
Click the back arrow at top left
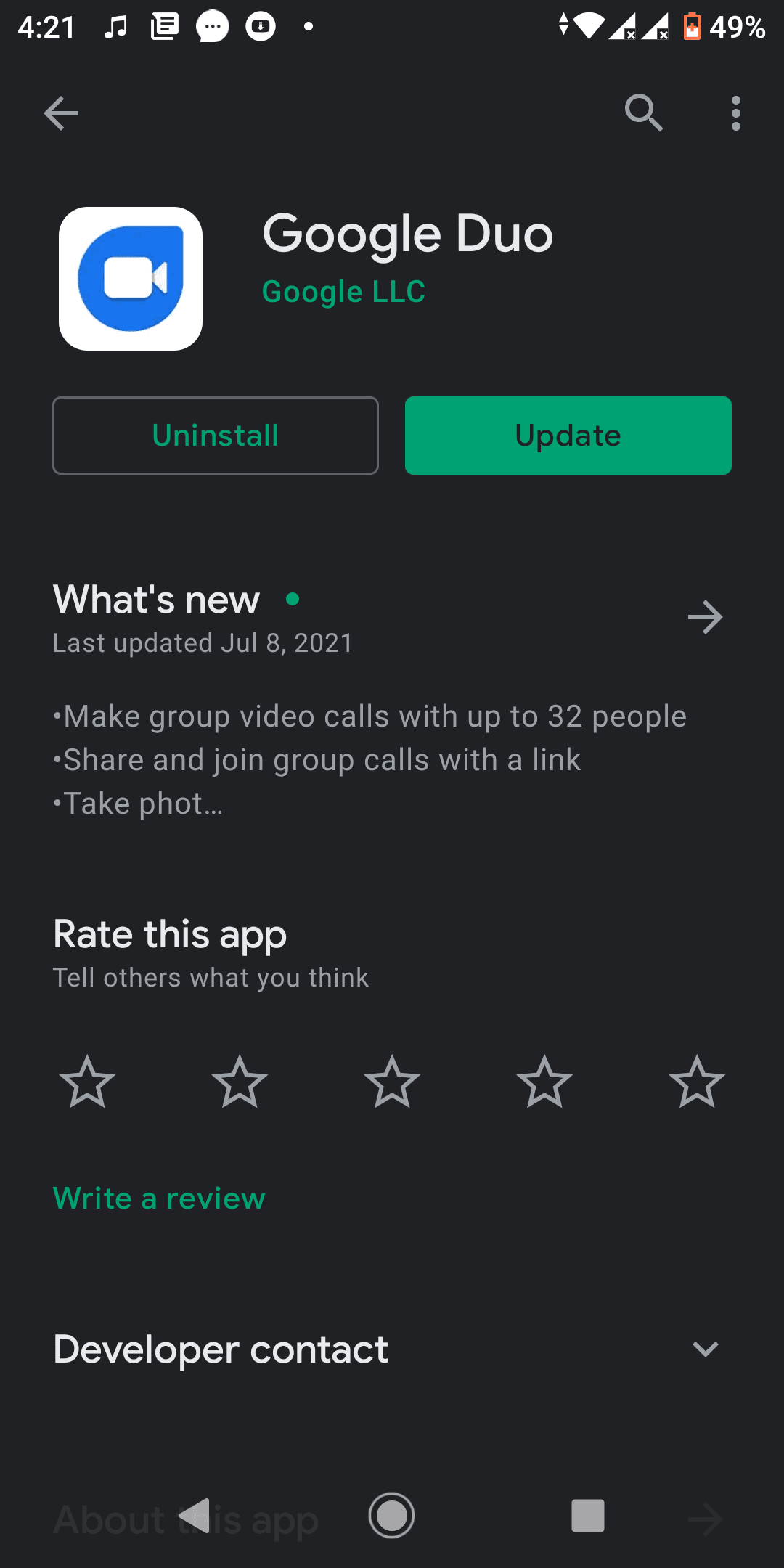pyautogui.click(x=61, y=113)
